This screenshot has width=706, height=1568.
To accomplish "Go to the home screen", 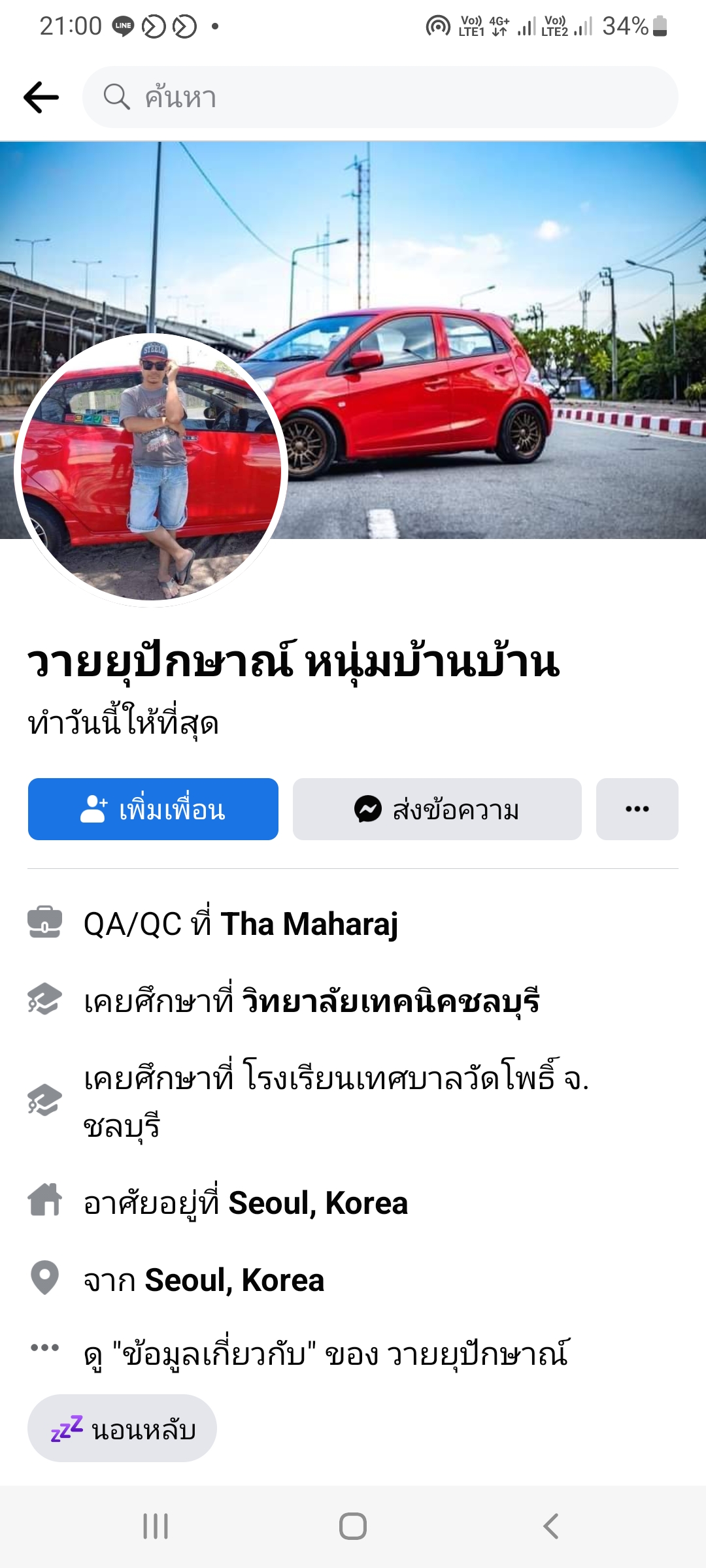I will pyautogui.click(x=353, y=1526).
